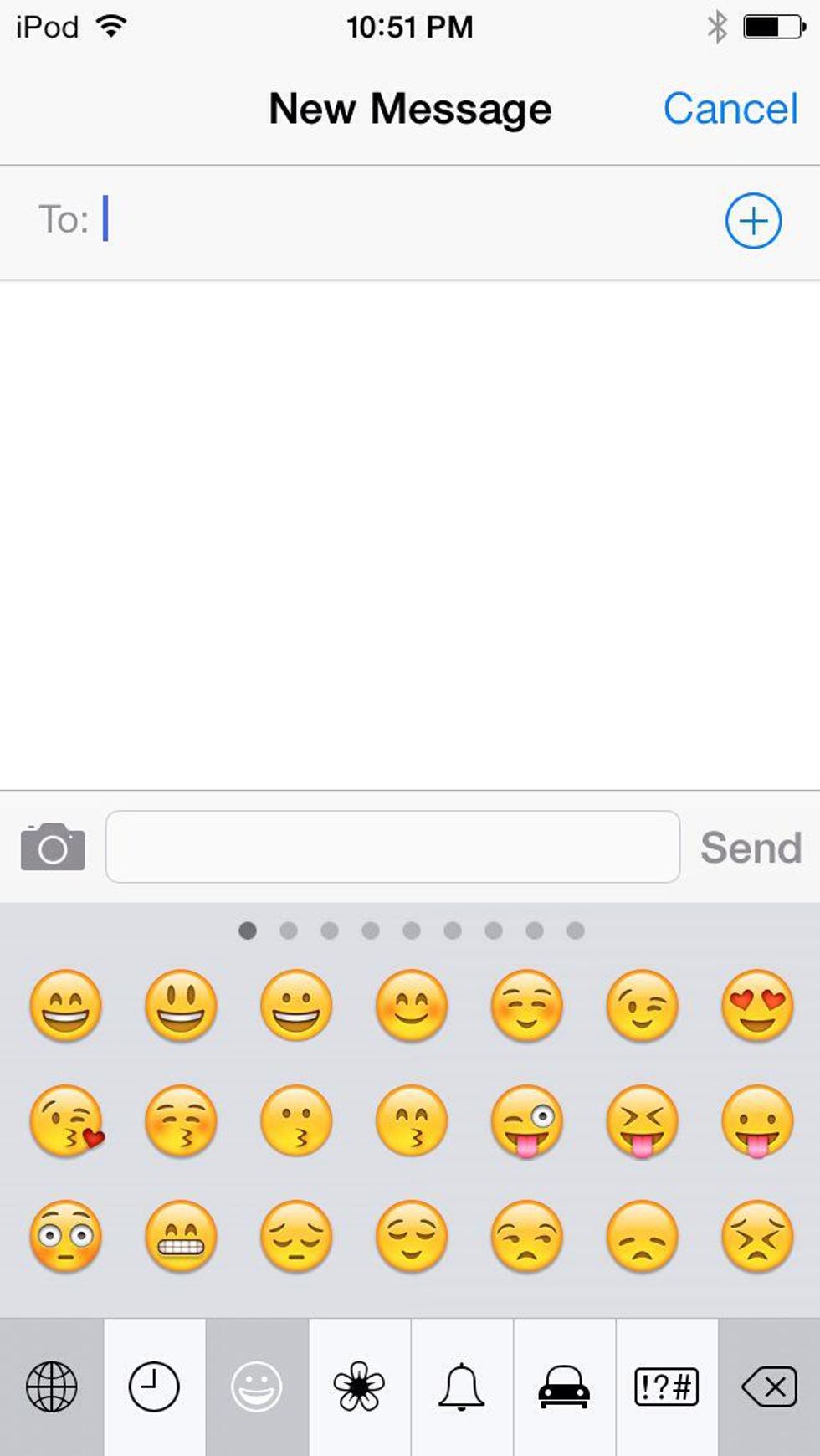Focus the To recipient field
The height and width of the screenshot is (1456, 820).
402,221
